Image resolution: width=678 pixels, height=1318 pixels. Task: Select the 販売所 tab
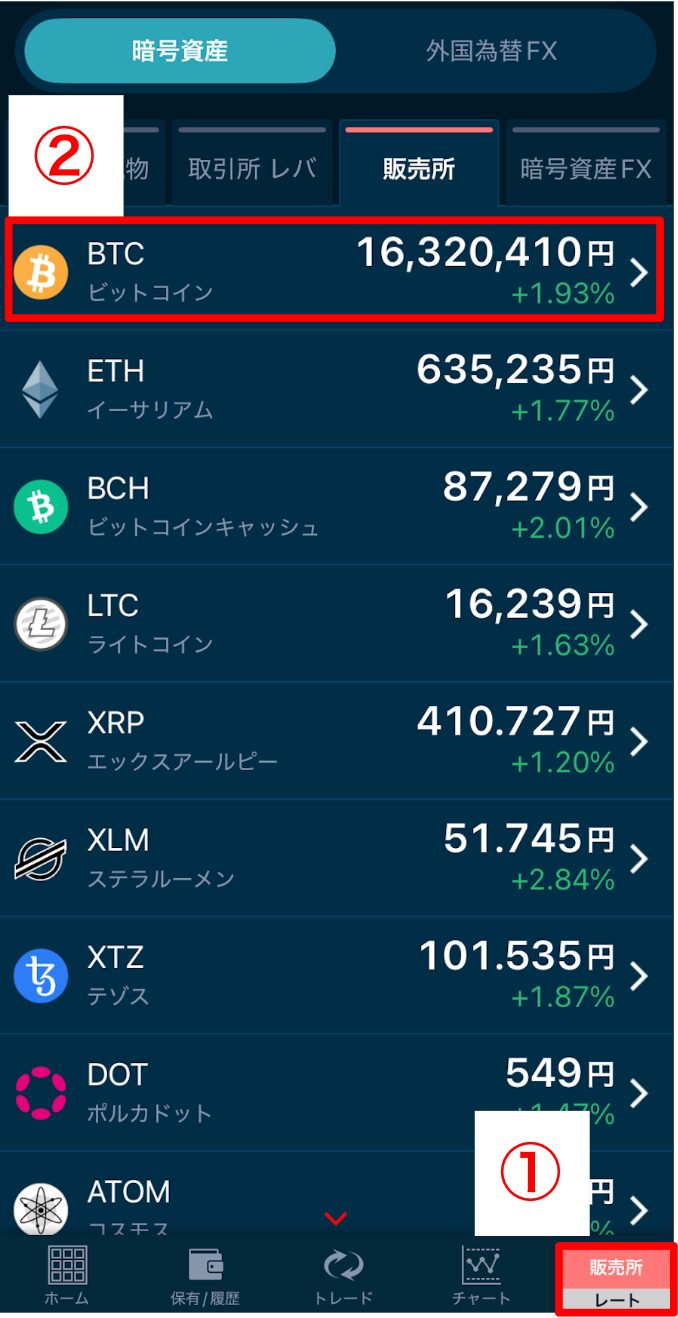coord(419,168)
